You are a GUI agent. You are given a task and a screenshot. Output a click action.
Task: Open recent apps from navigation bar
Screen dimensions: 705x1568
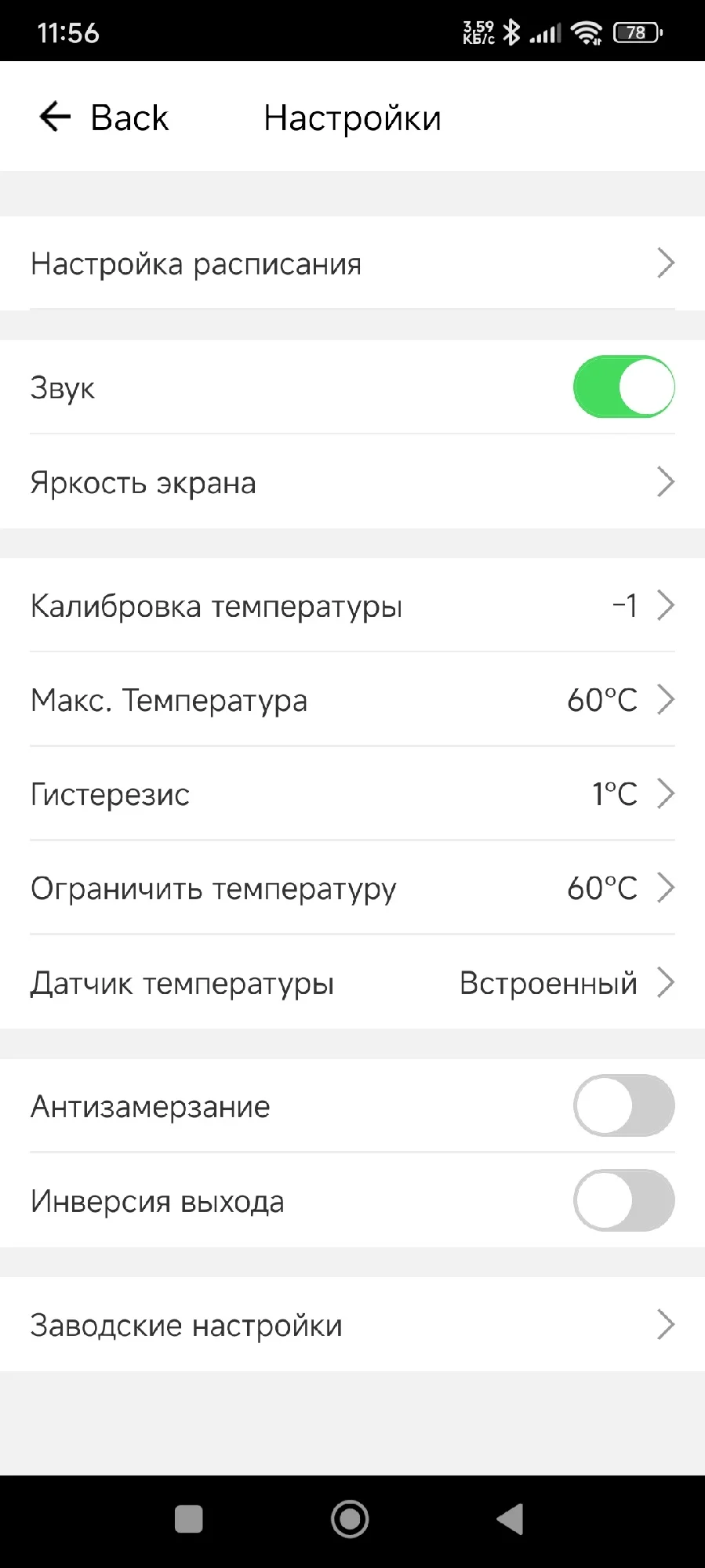188,1519
